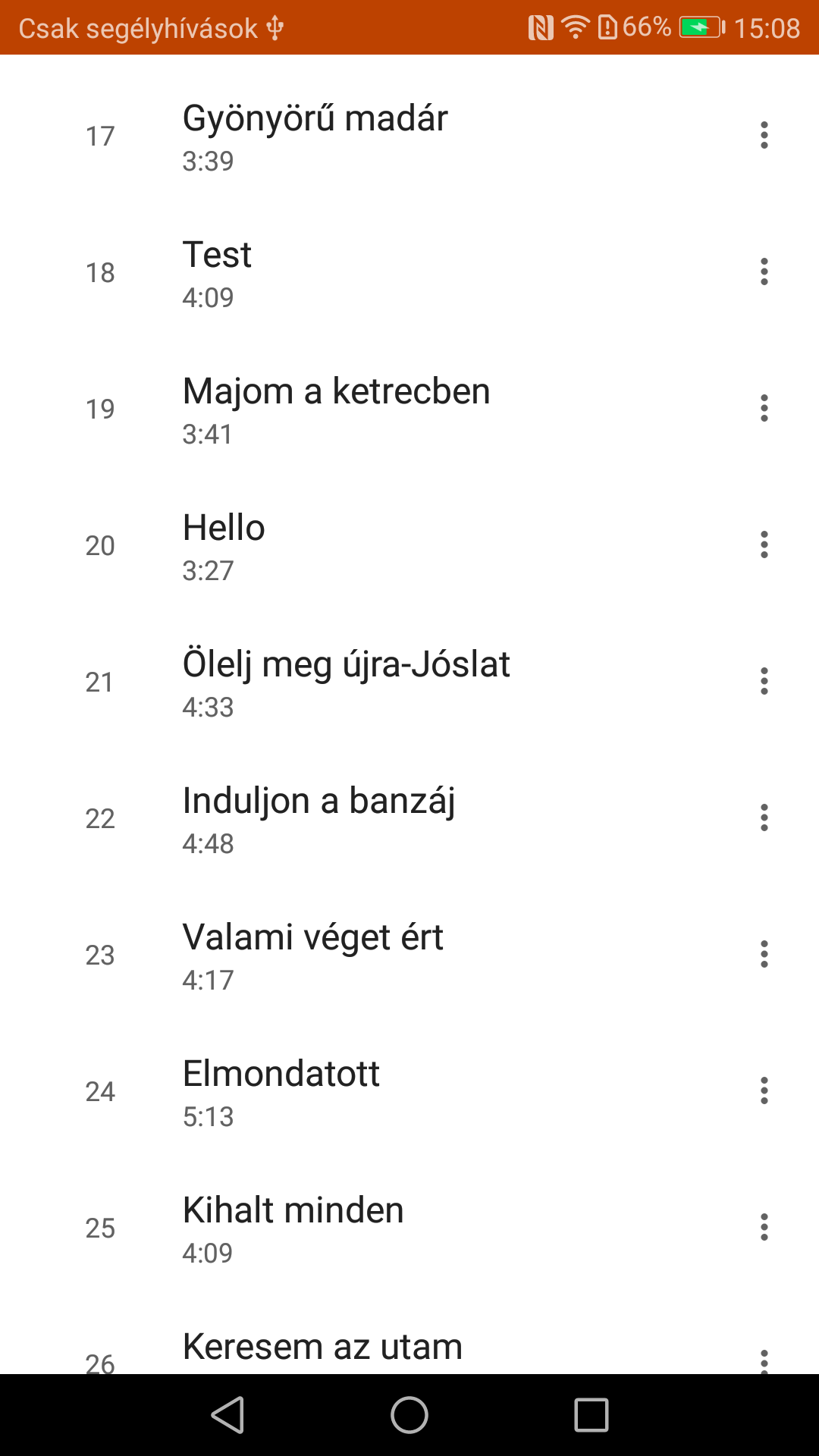Show options for Kihalt minden
The width and height of the screenshot is (819, 1456).
[x=764, y=1228]
